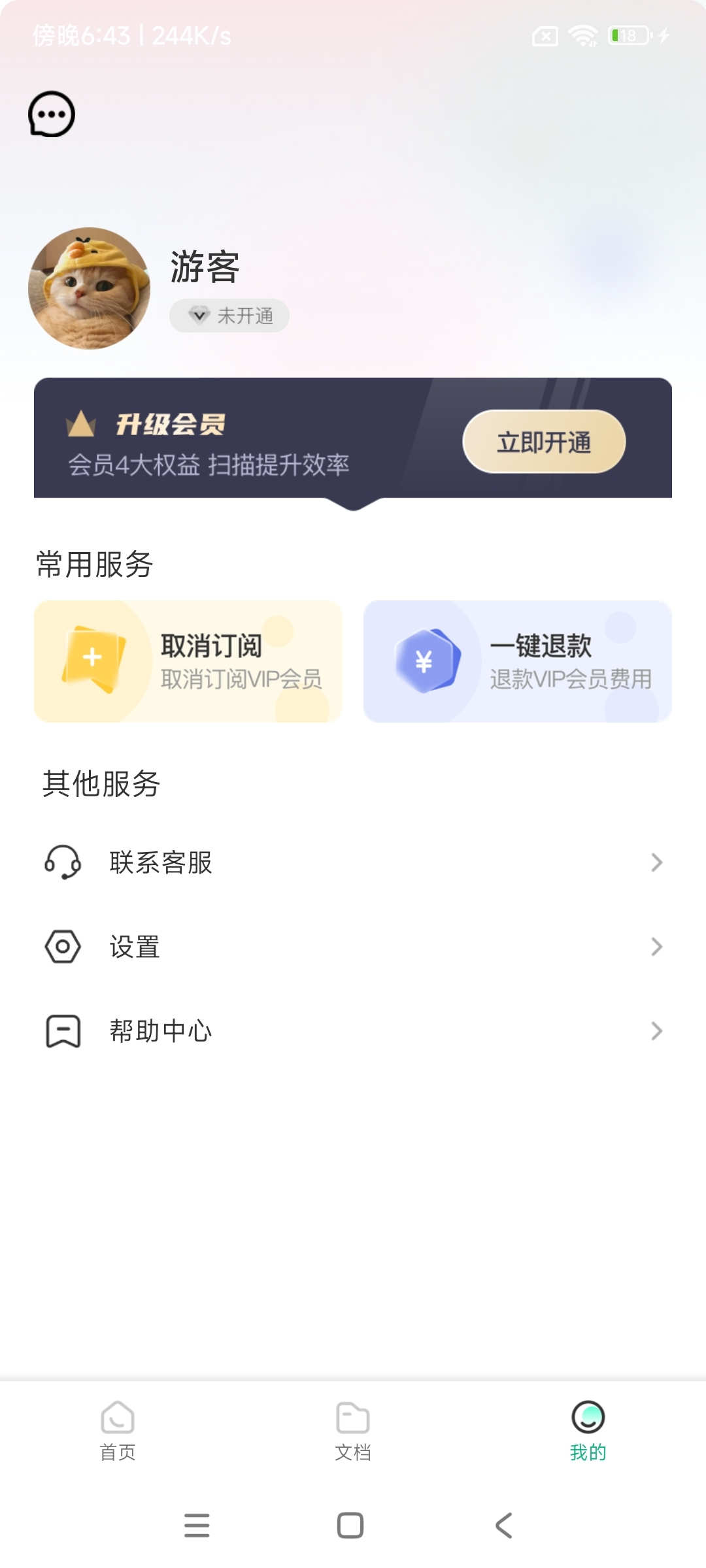Select the headset customer service icon
The height and width of the screenshot is (1568, 706).
click(61, 863)
